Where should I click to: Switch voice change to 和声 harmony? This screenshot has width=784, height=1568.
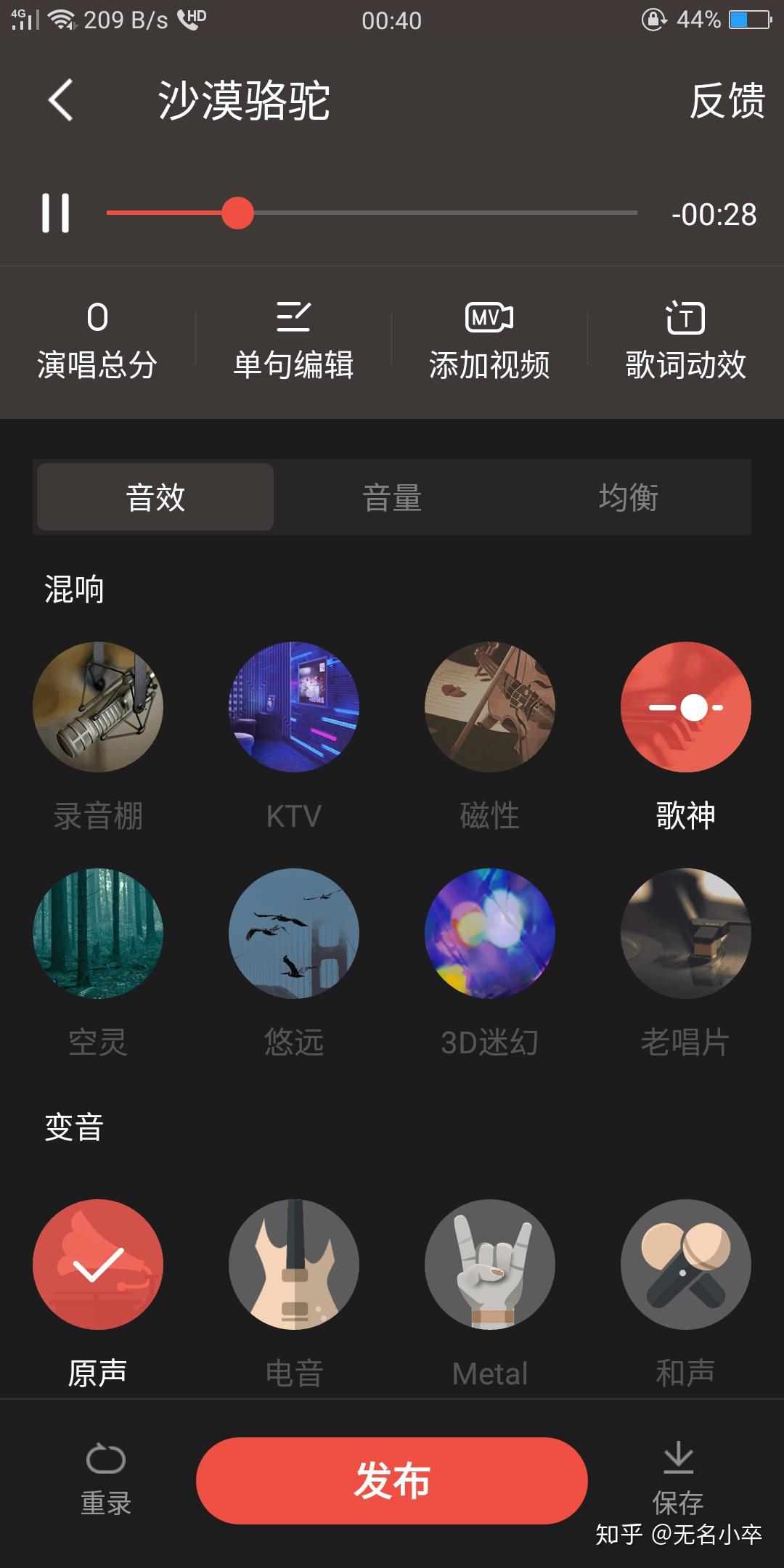(x=685, y=1265)
